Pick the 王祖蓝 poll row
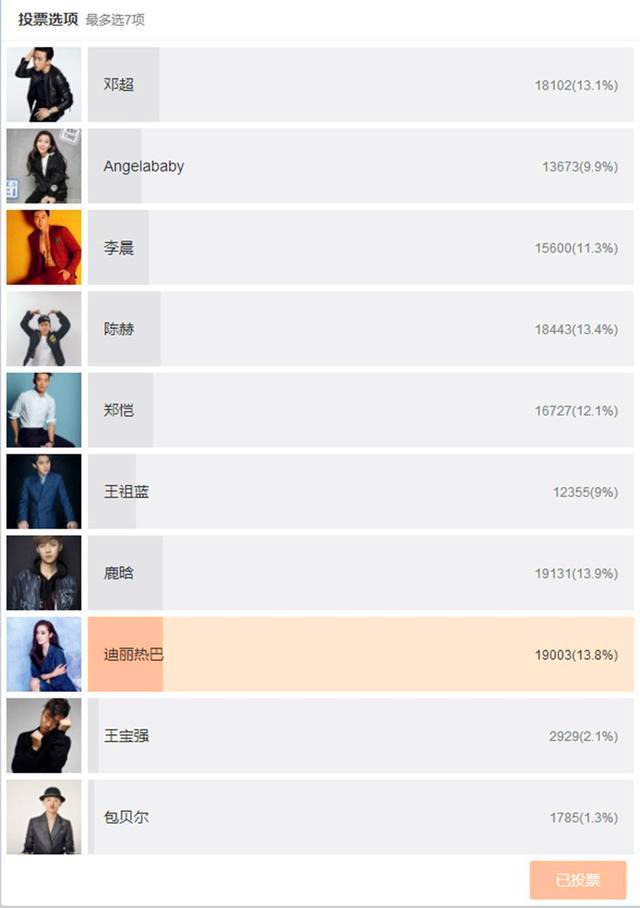 [x=360, y=492]
